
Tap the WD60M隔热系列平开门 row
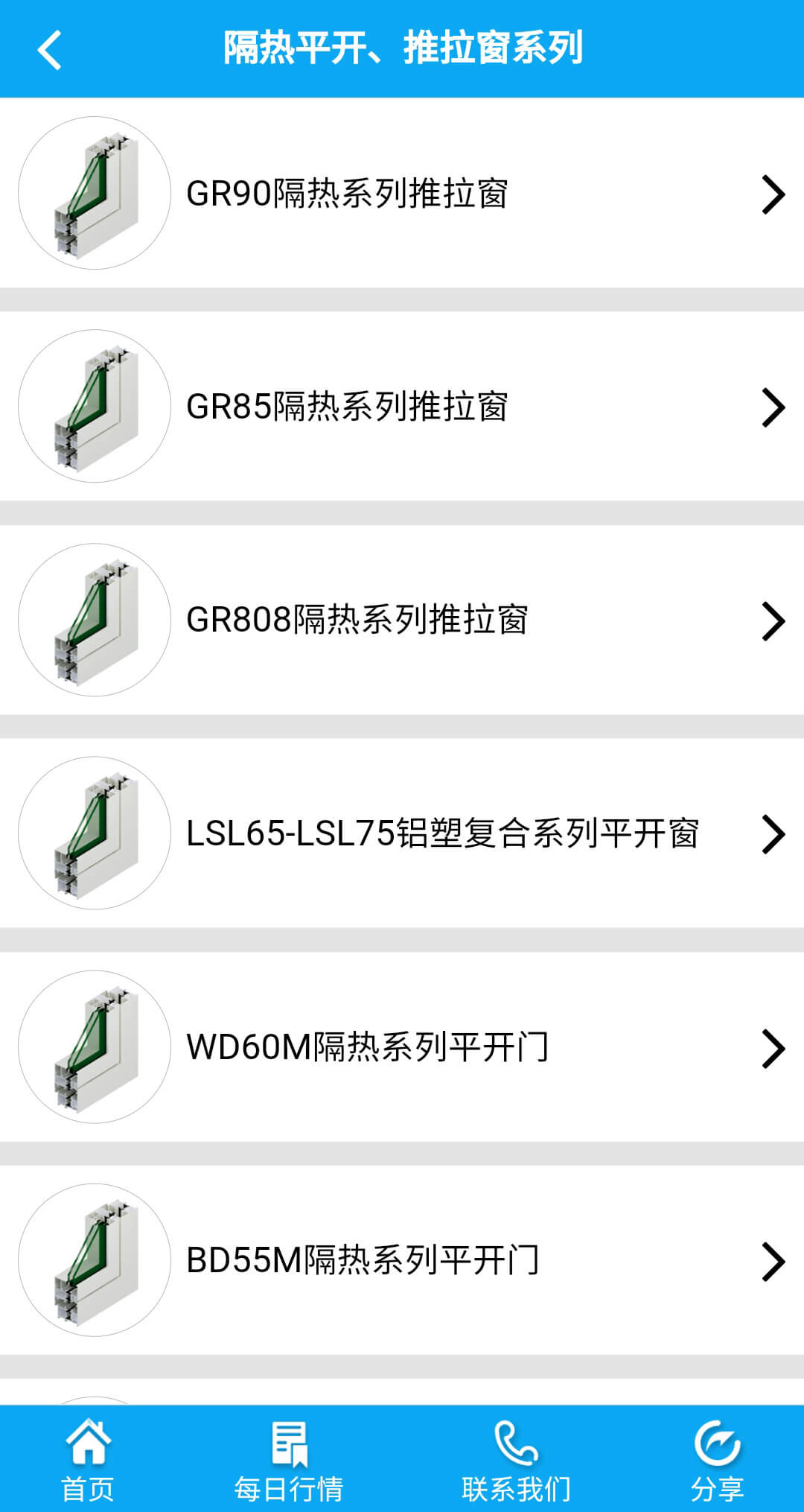(x=402, y=1046)
